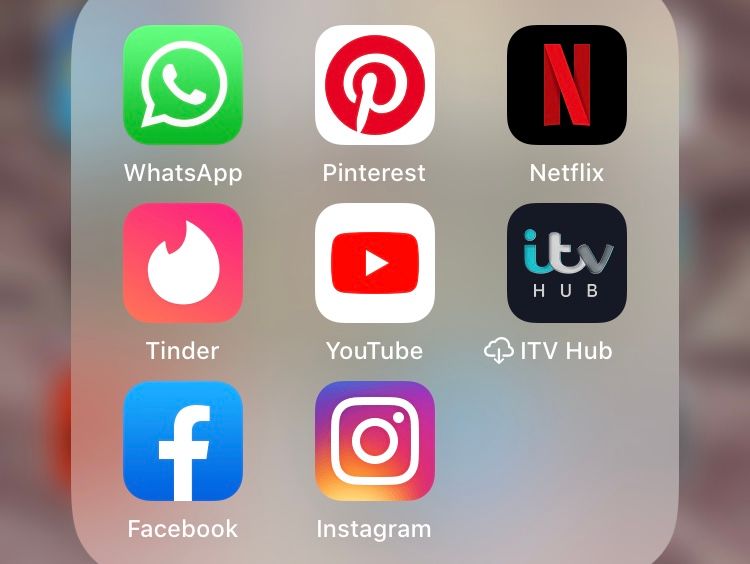Launch Pinterest from the folder
The width and height of the screenshot is (750, 564).
tap(375, 85)
